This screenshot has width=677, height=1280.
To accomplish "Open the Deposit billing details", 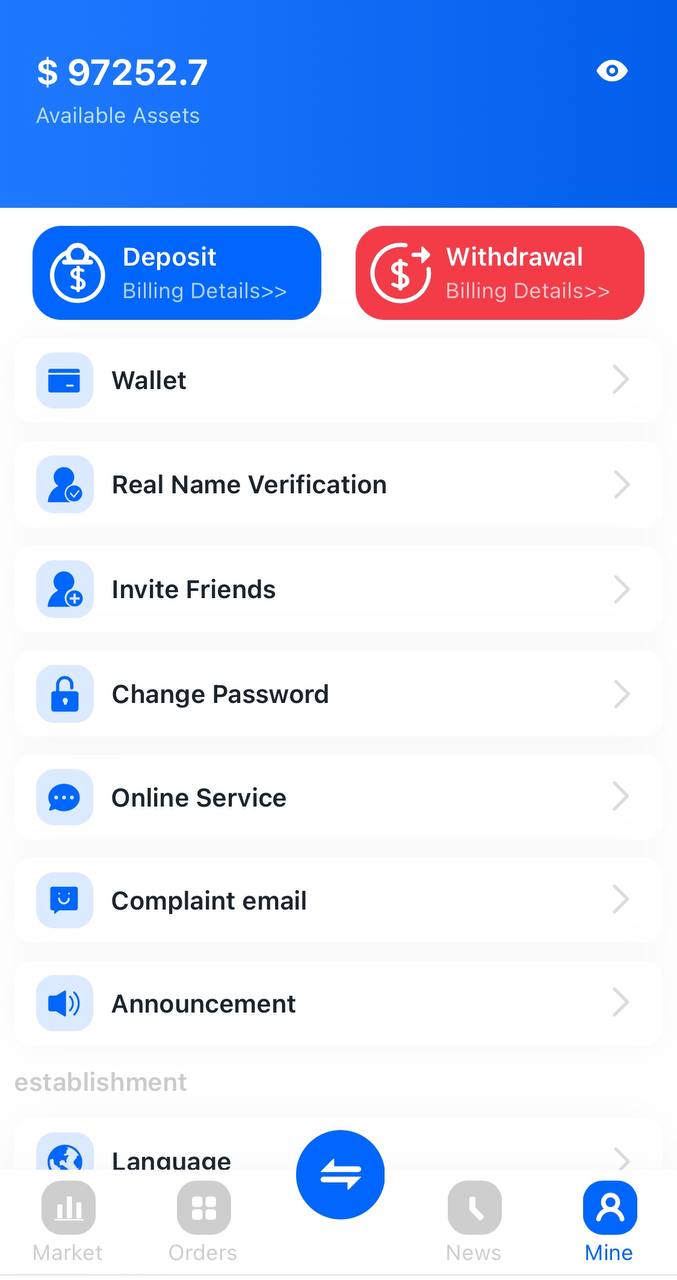I will pos(177,273).
